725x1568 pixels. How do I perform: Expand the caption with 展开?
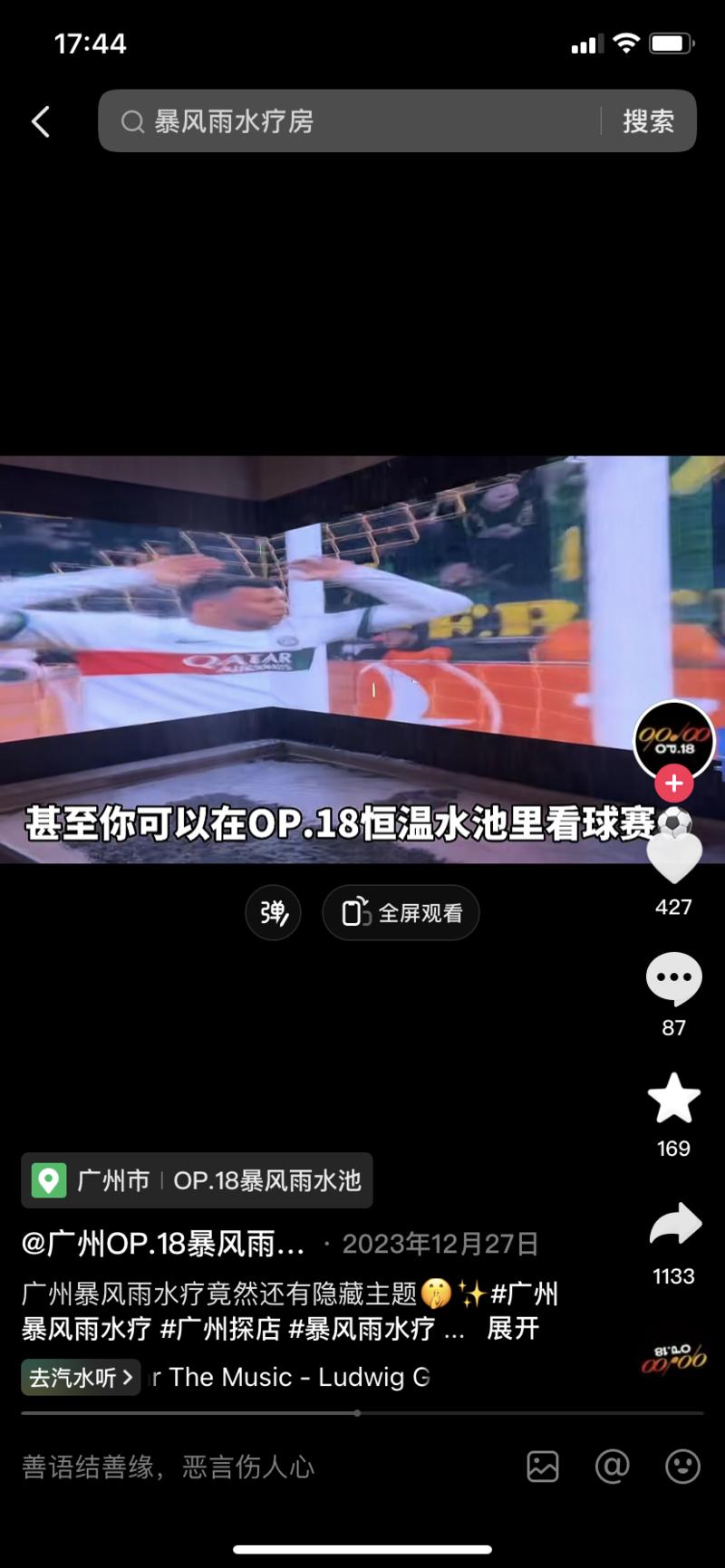[x=513, y=1329]
